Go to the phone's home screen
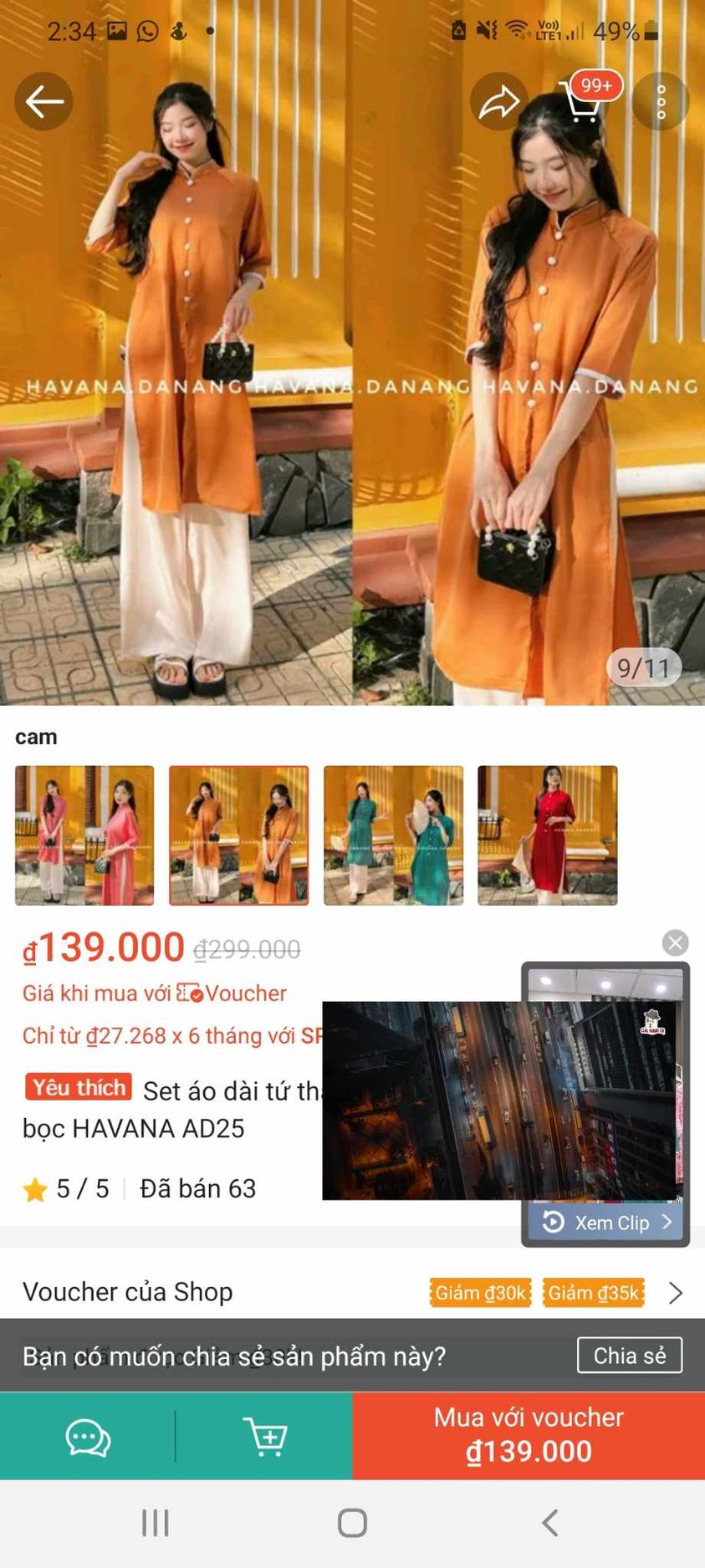Viewport: 705px width, 1568px height. pos(352,1523)
